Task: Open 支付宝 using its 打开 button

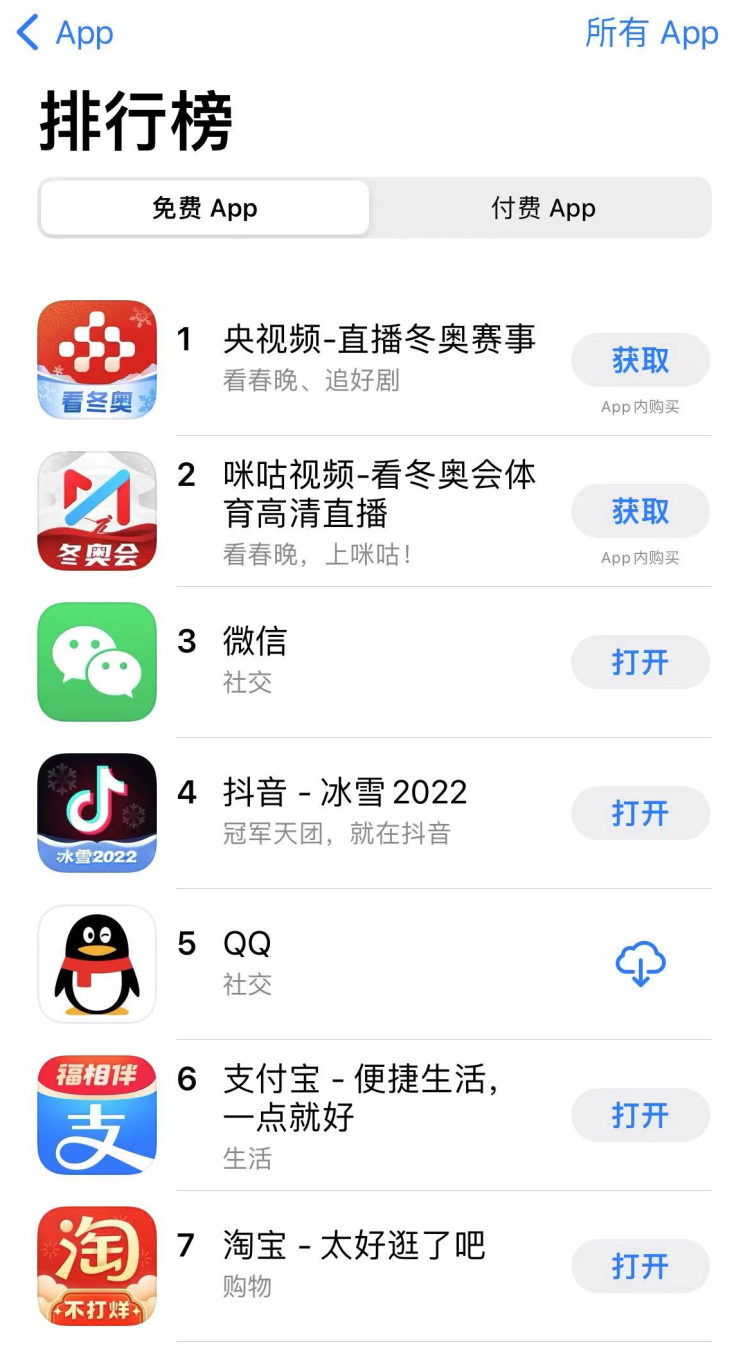Action: click(x=640, y=1115)
